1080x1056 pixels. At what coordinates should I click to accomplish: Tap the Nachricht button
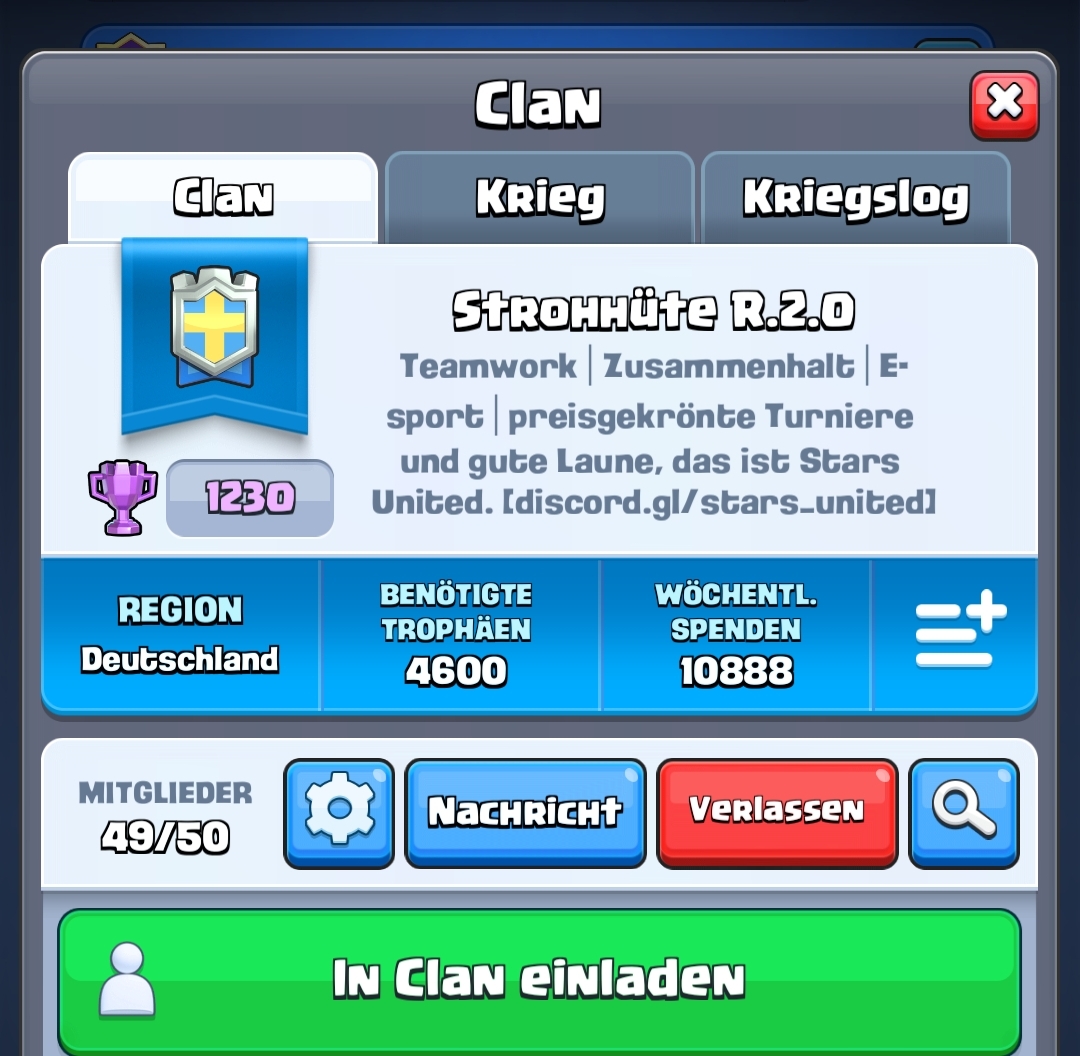[525, 811]
